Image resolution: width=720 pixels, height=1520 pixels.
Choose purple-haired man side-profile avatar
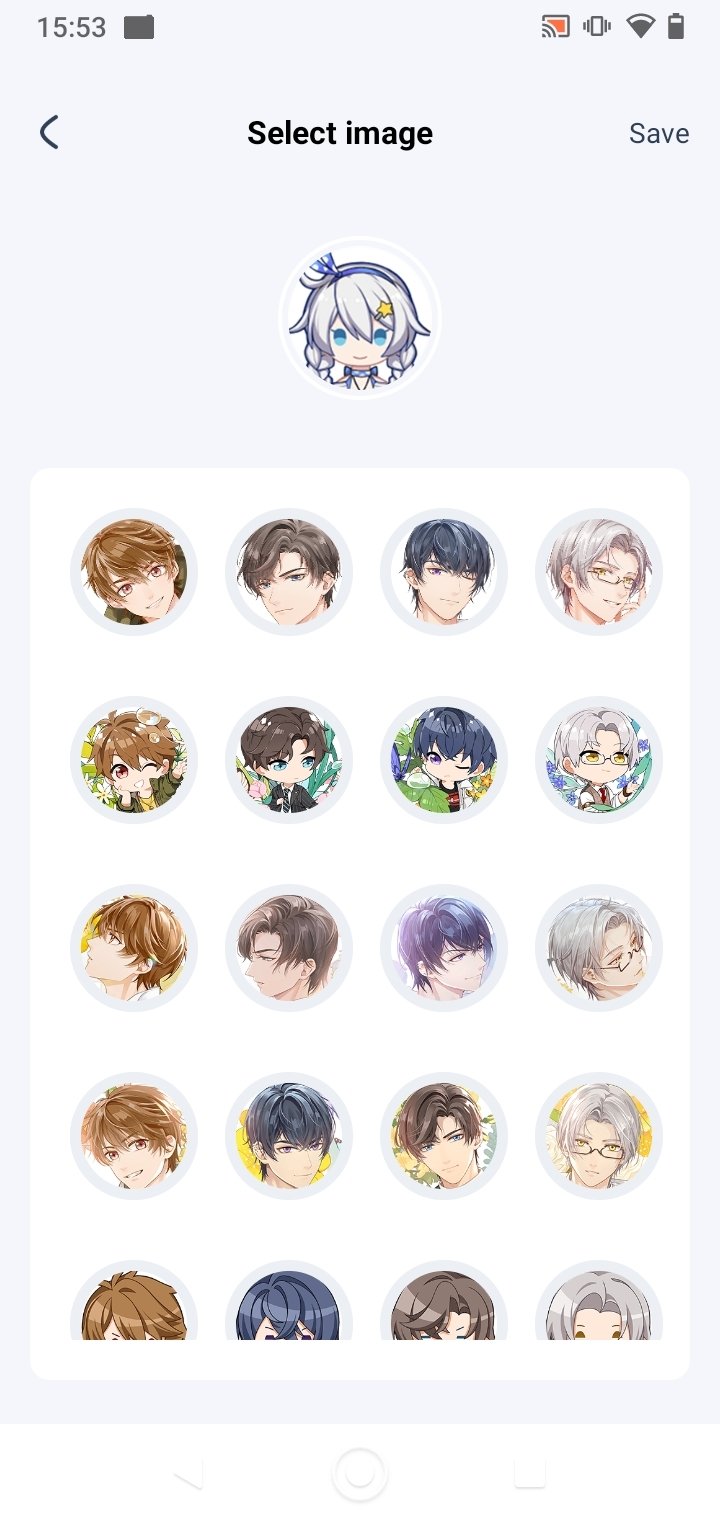444,948
